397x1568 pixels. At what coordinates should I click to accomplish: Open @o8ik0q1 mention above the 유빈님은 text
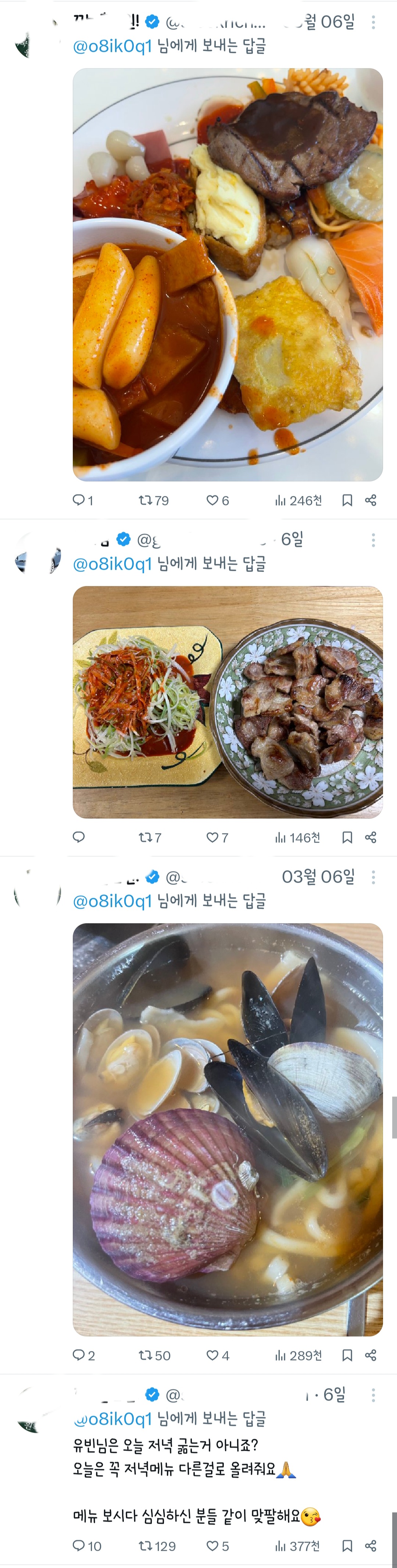[x=112, y=1420]
